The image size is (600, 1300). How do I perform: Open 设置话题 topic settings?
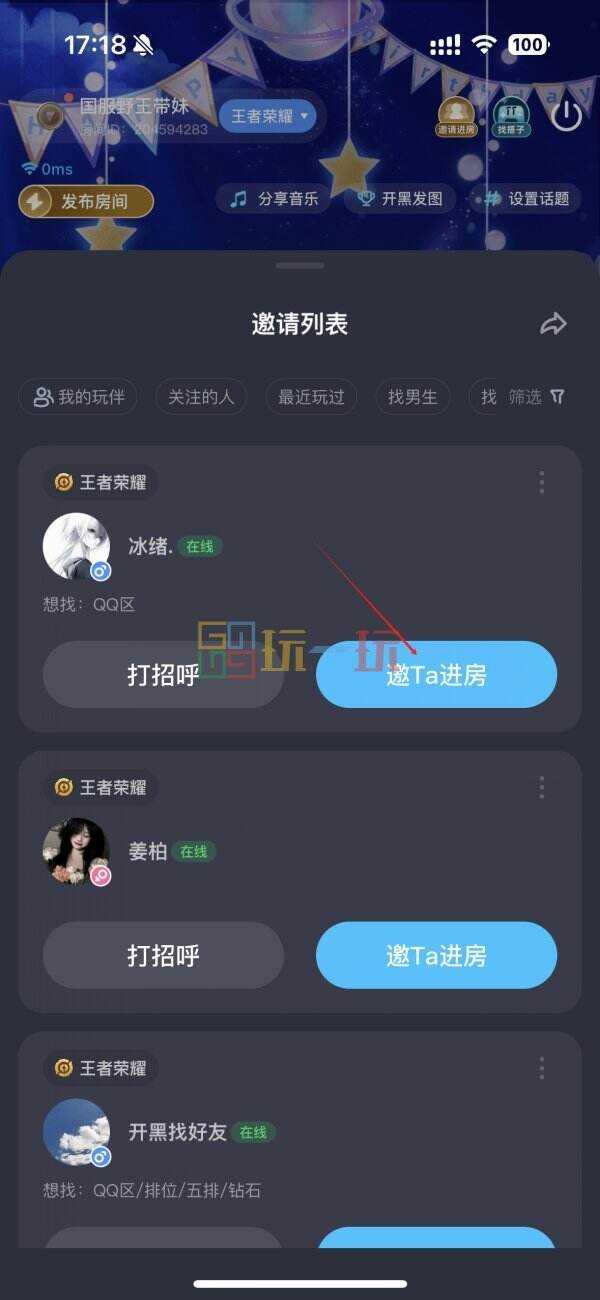pos(527,198)
